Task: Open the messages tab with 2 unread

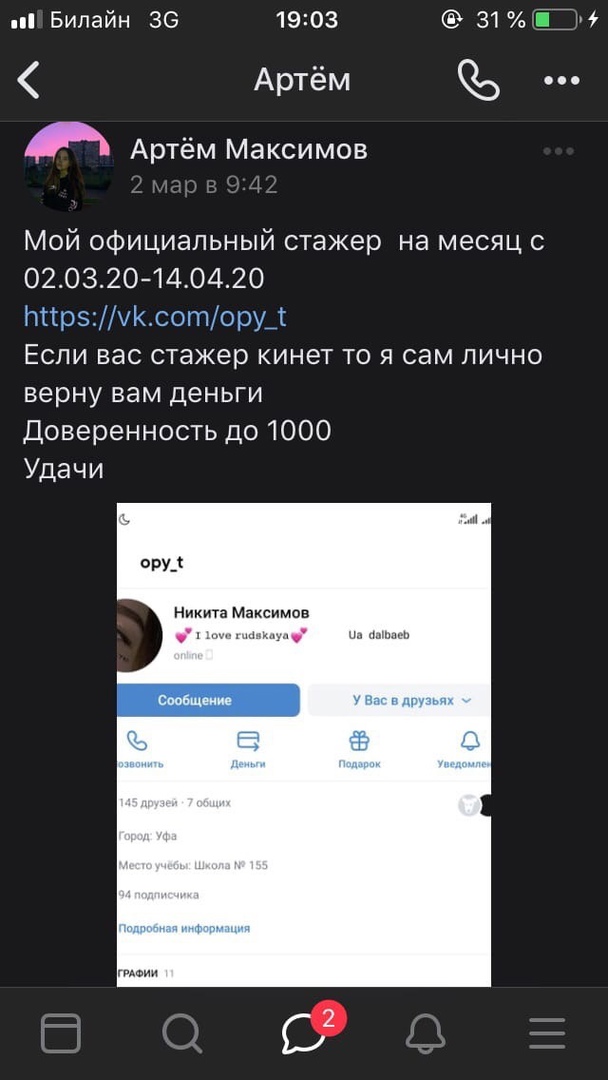Action: [304, 1033]
